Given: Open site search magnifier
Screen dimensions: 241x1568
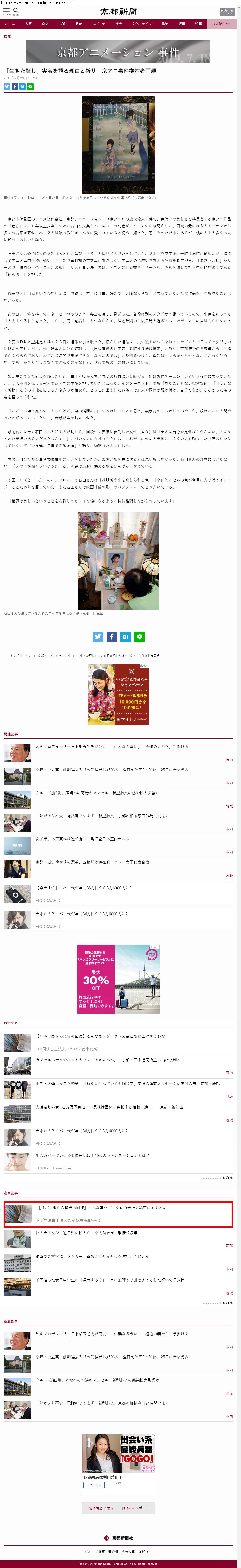Looking at the screenshot, I should click(x=16, y=10).
